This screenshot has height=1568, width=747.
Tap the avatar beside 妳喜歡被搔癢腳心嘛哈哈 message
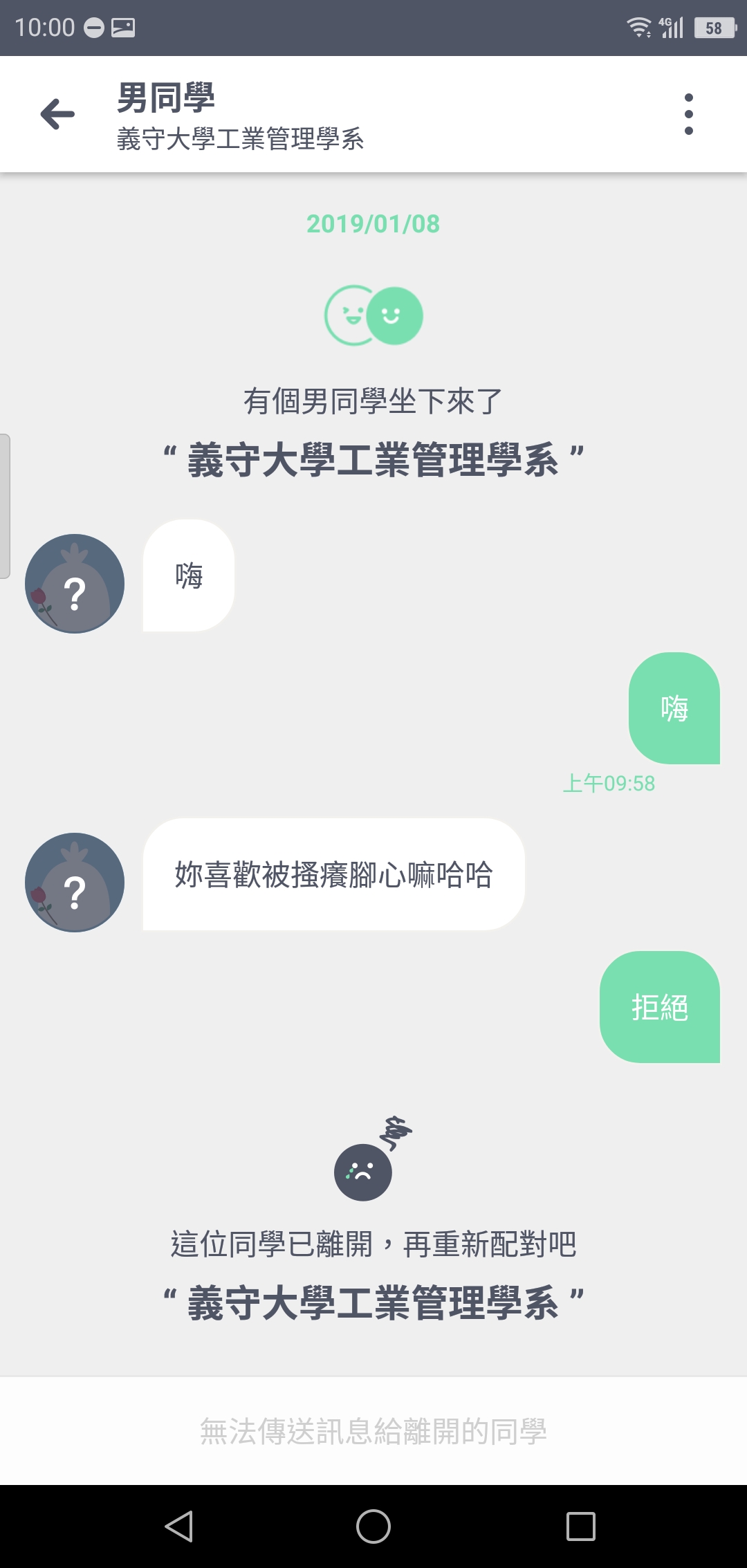coord(75,883)
